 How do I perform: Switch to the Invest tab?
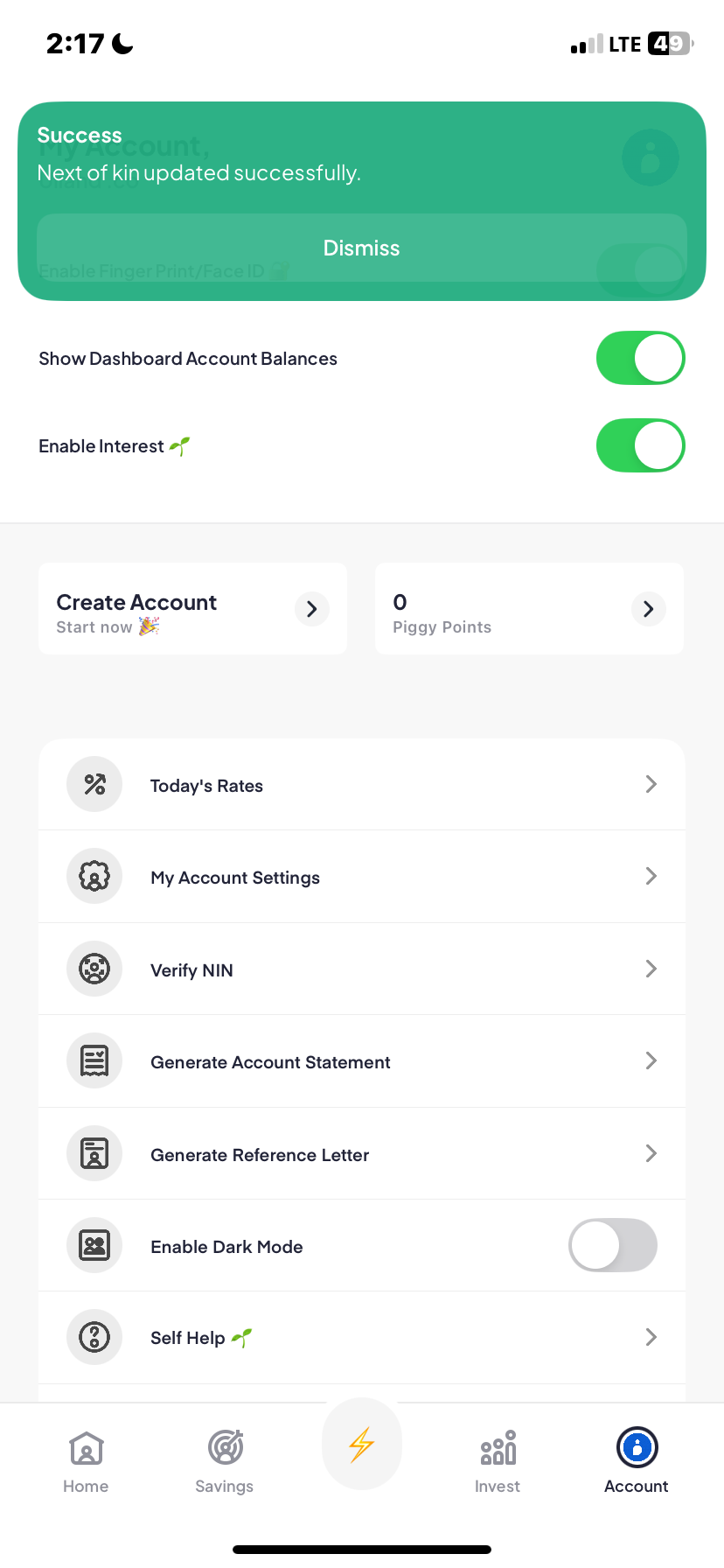tap(498, 1461)
